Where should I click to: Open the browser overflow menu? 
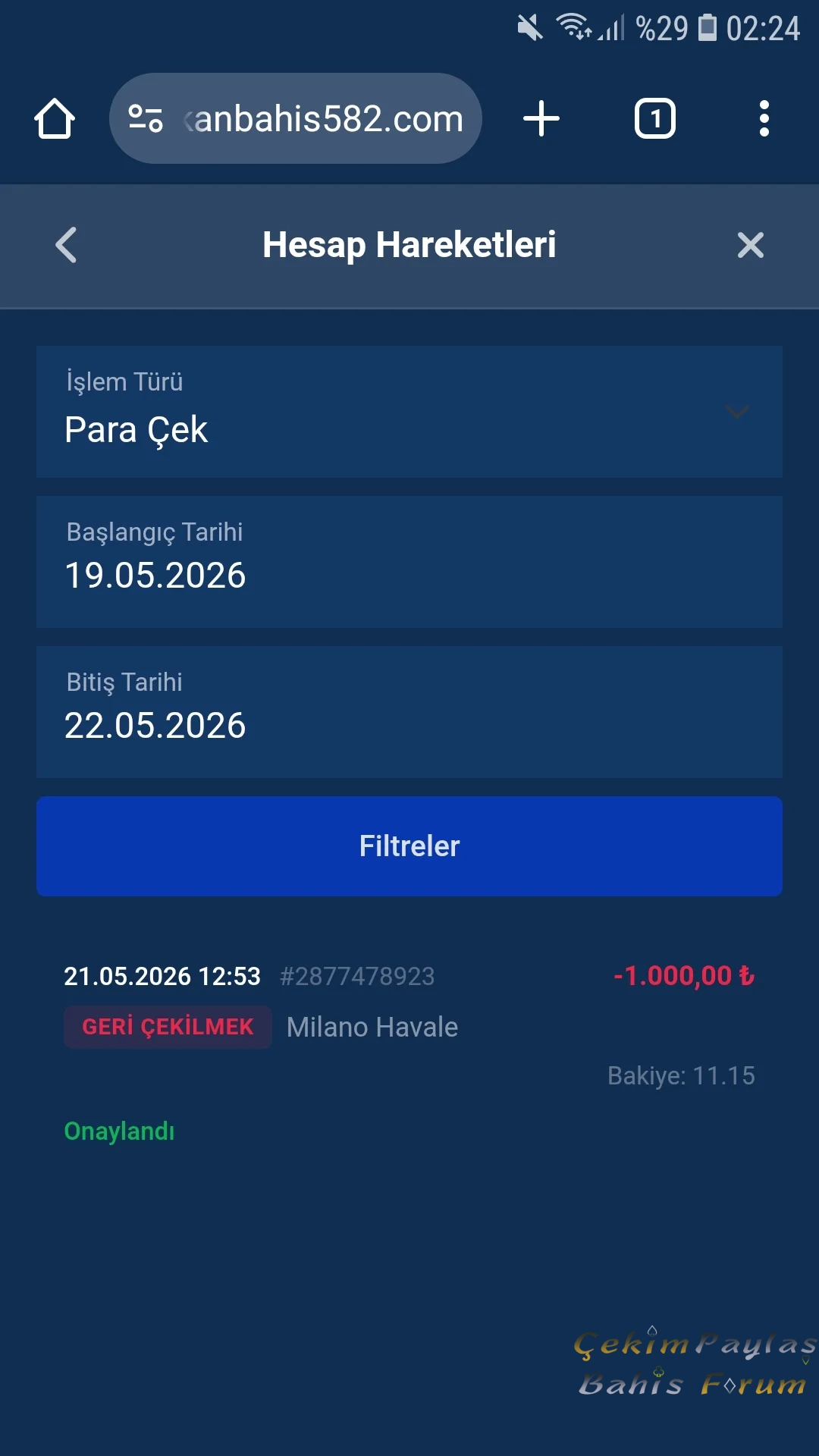pyautogui.click(x=764, y=119)
